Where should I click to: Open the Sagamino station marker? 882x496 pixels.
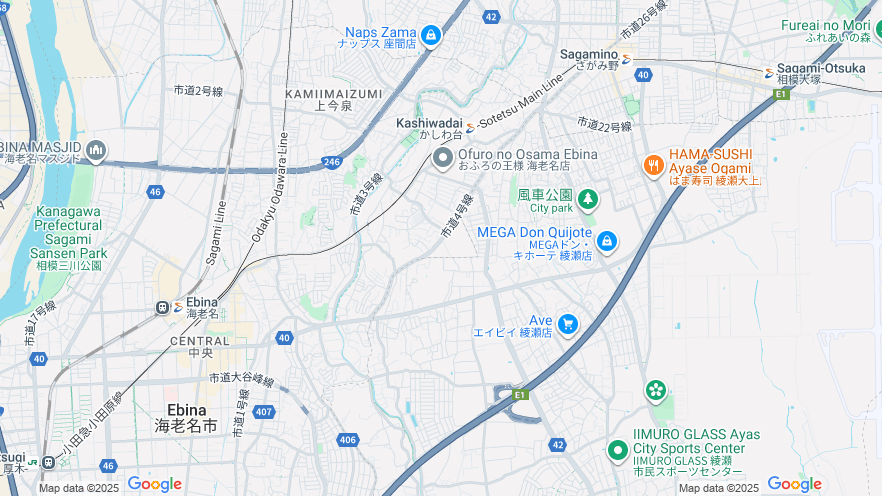pos(626,58)
